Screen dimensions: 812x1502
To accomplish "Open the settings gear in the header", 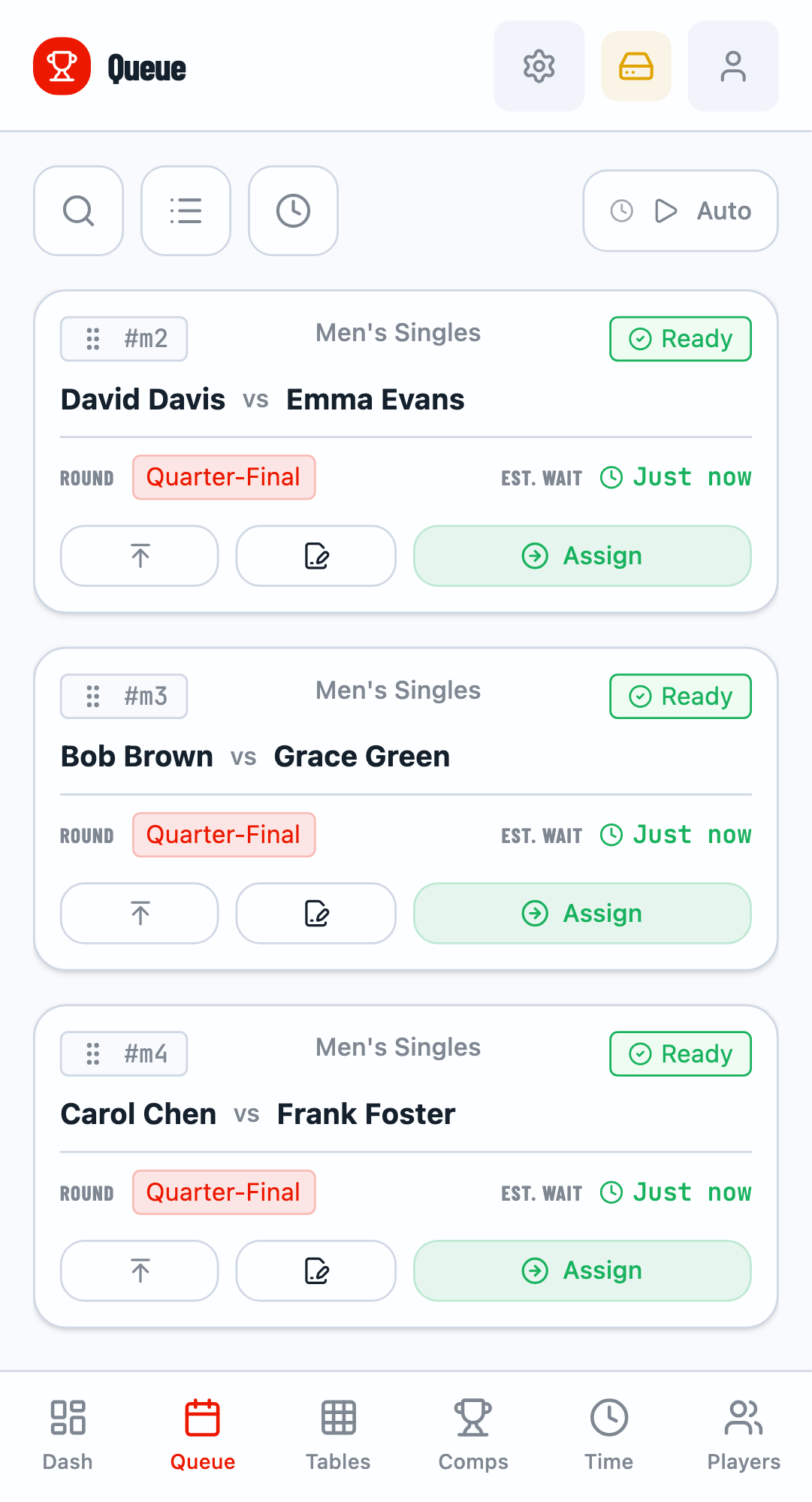I will point(539,66).
